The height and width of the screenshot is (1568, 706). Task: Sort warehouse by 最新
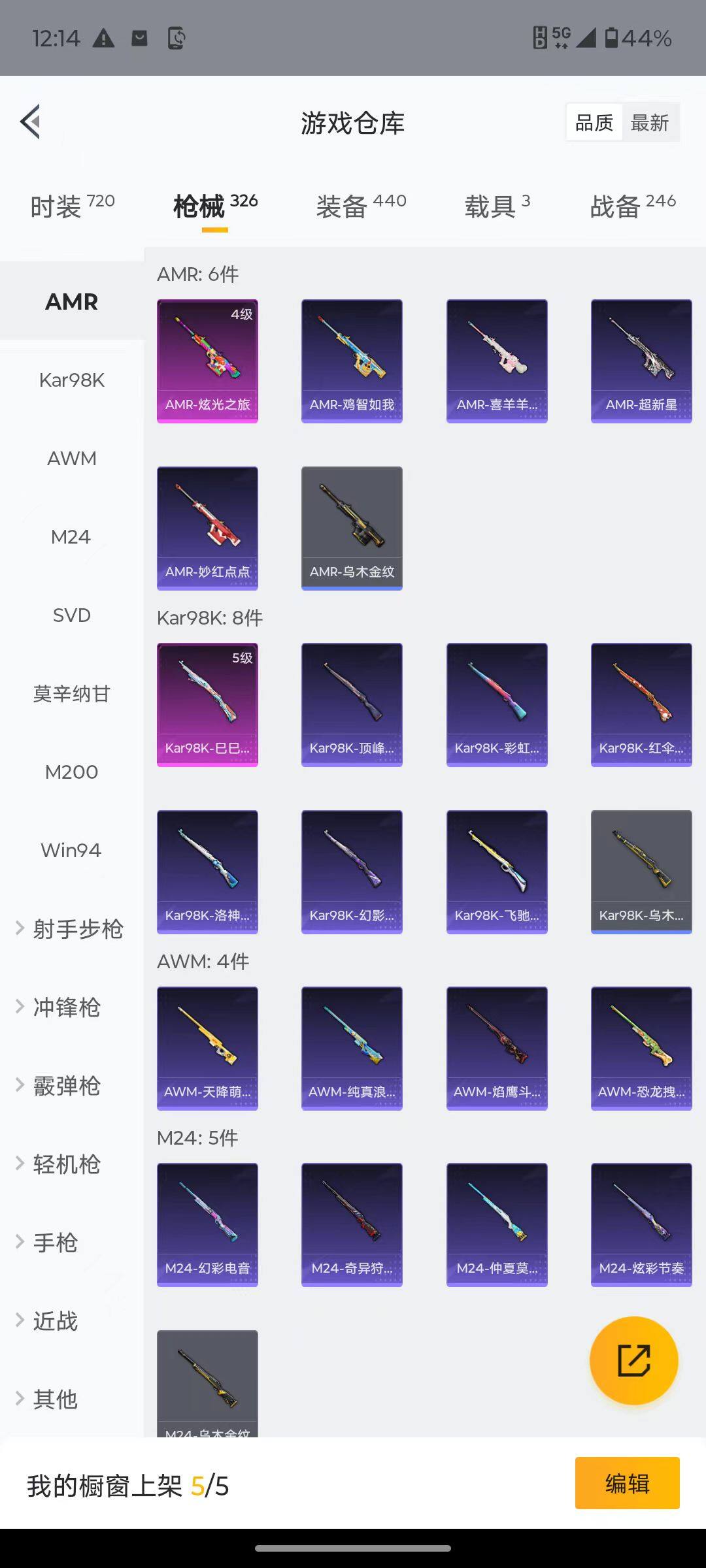pyautogui.click(x=649, y=122)
